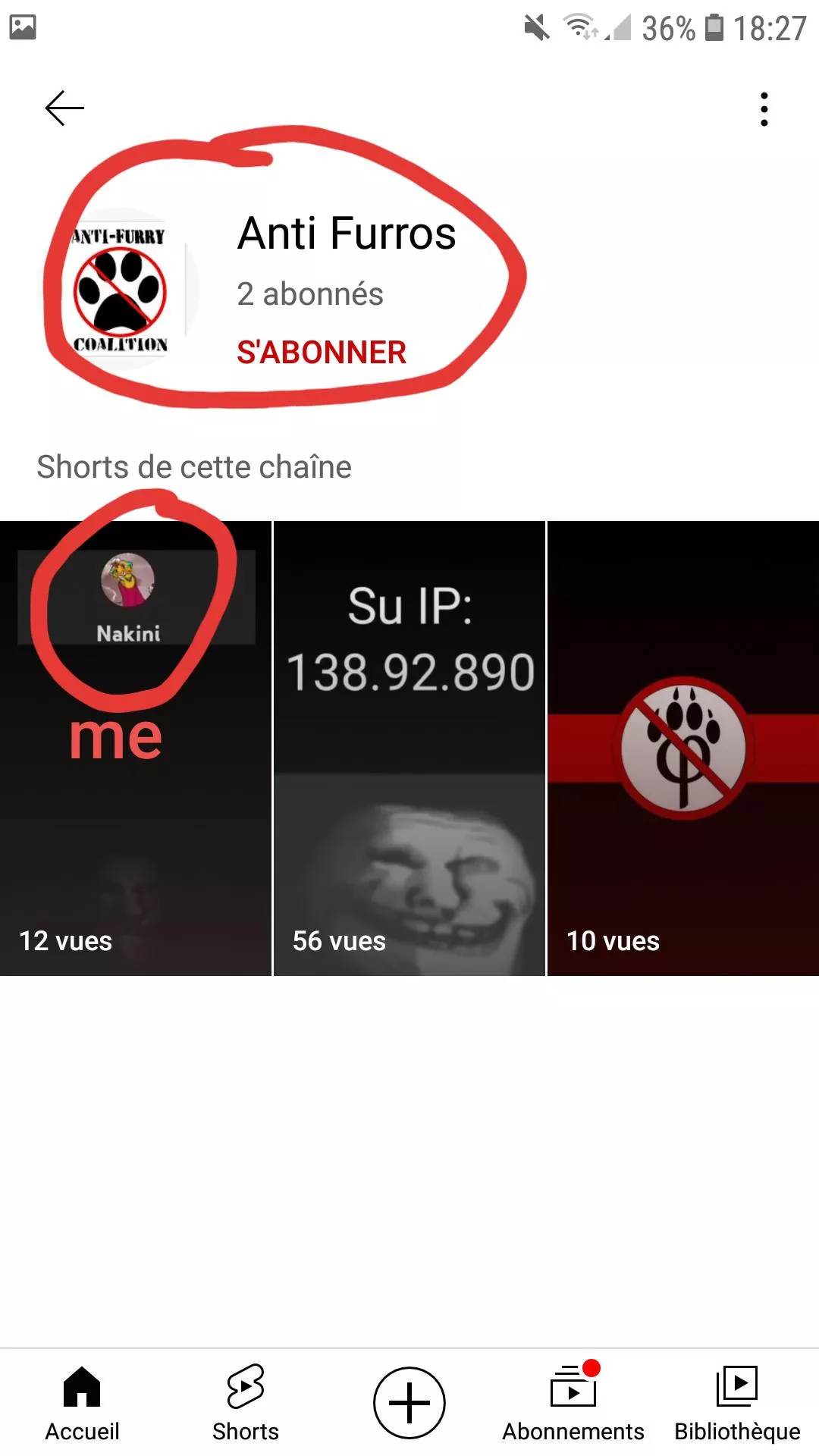
Task: Open the Abonnements tab
Action: click(573, 1403)
